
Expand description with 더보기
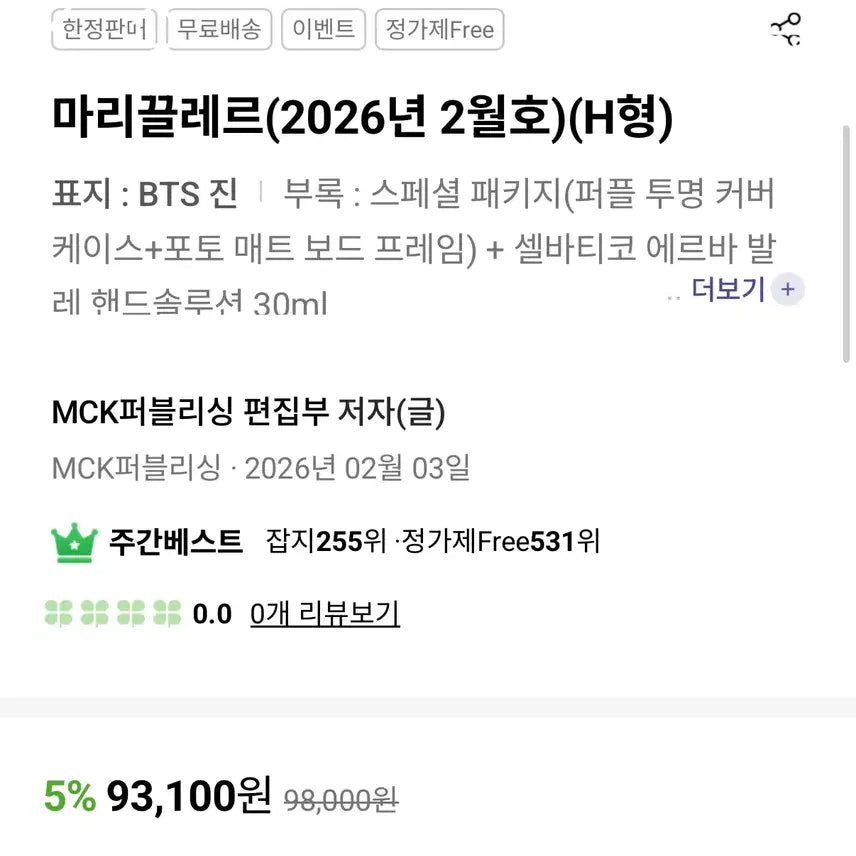tap(745, 290)
